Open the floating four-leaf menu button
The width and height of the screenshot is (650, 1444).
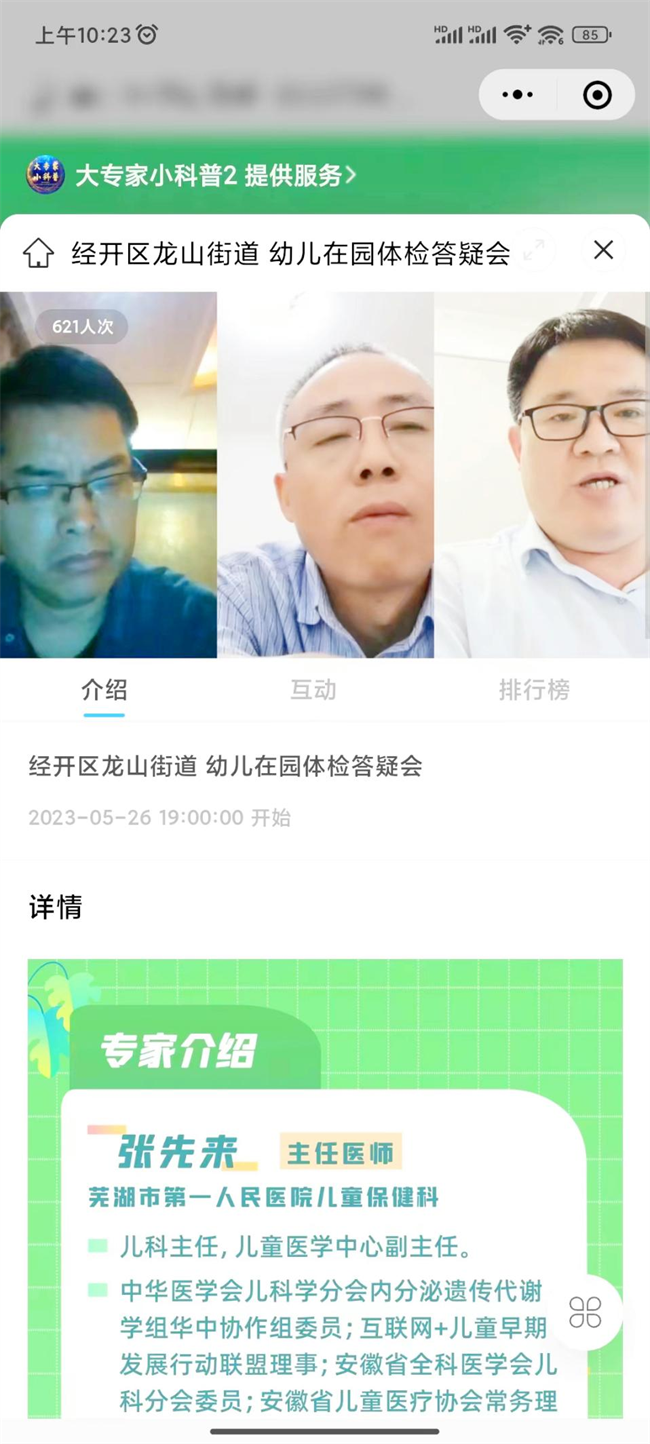pyautogui.click(x=585, y=1312)
